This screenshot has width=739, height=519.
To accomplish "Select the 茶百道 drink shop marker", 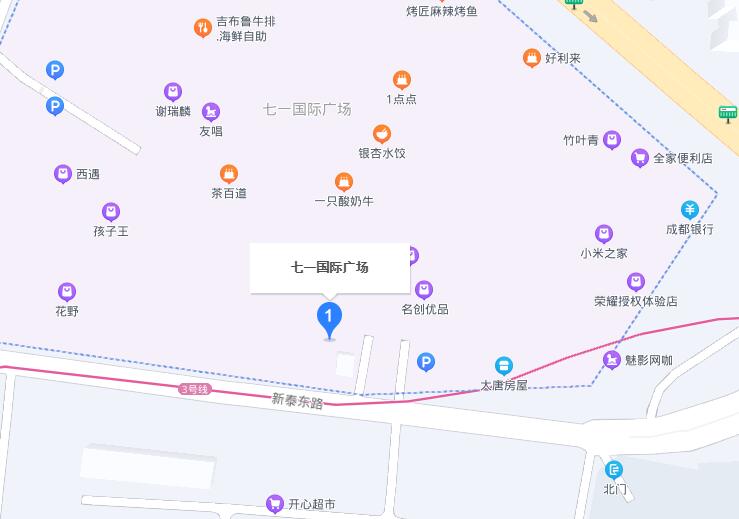I will 229,174.
